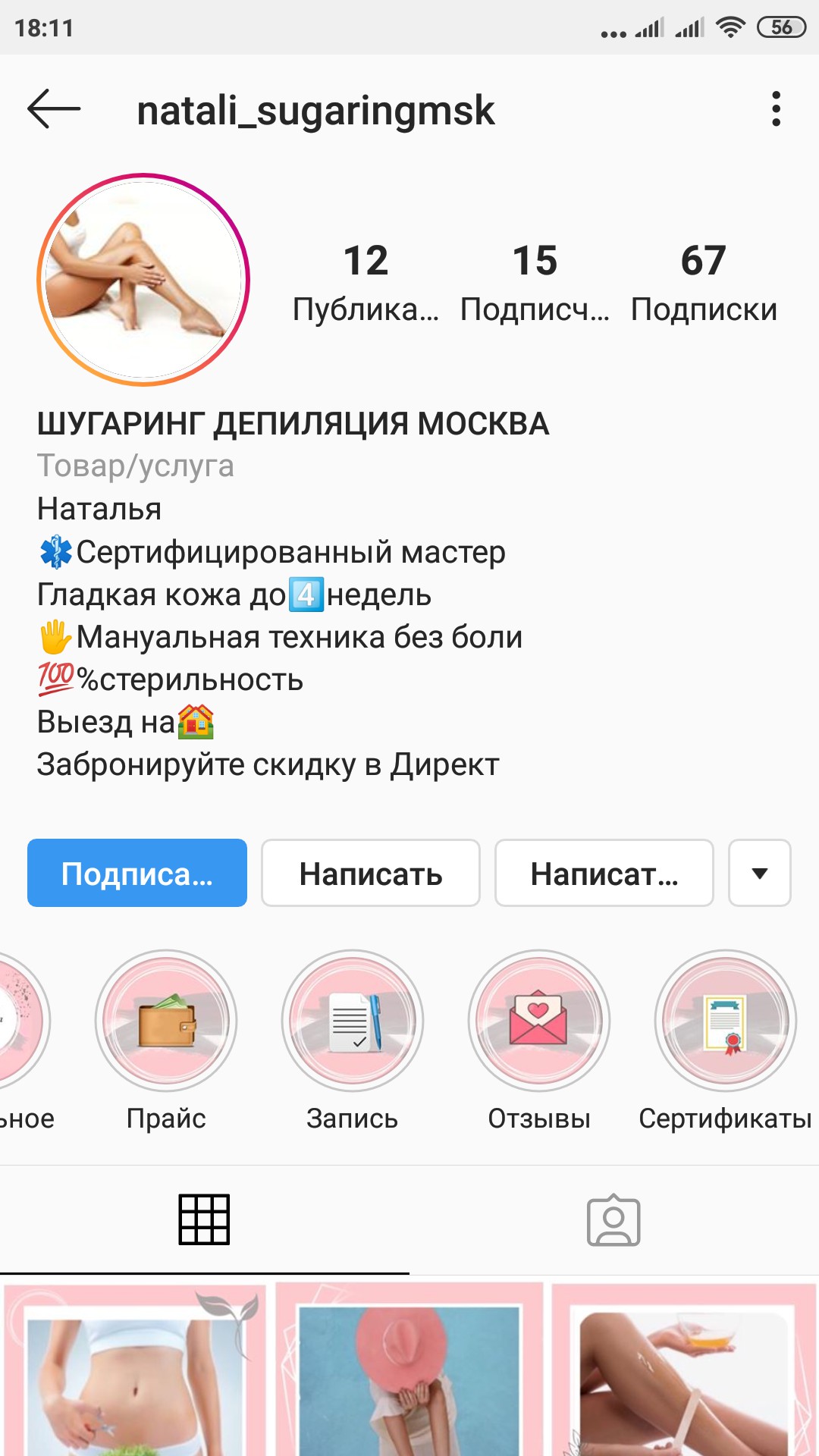Switch to the tagged photos tab
This screenshot has height=1456, width=819.
(x=613, y=1219)
